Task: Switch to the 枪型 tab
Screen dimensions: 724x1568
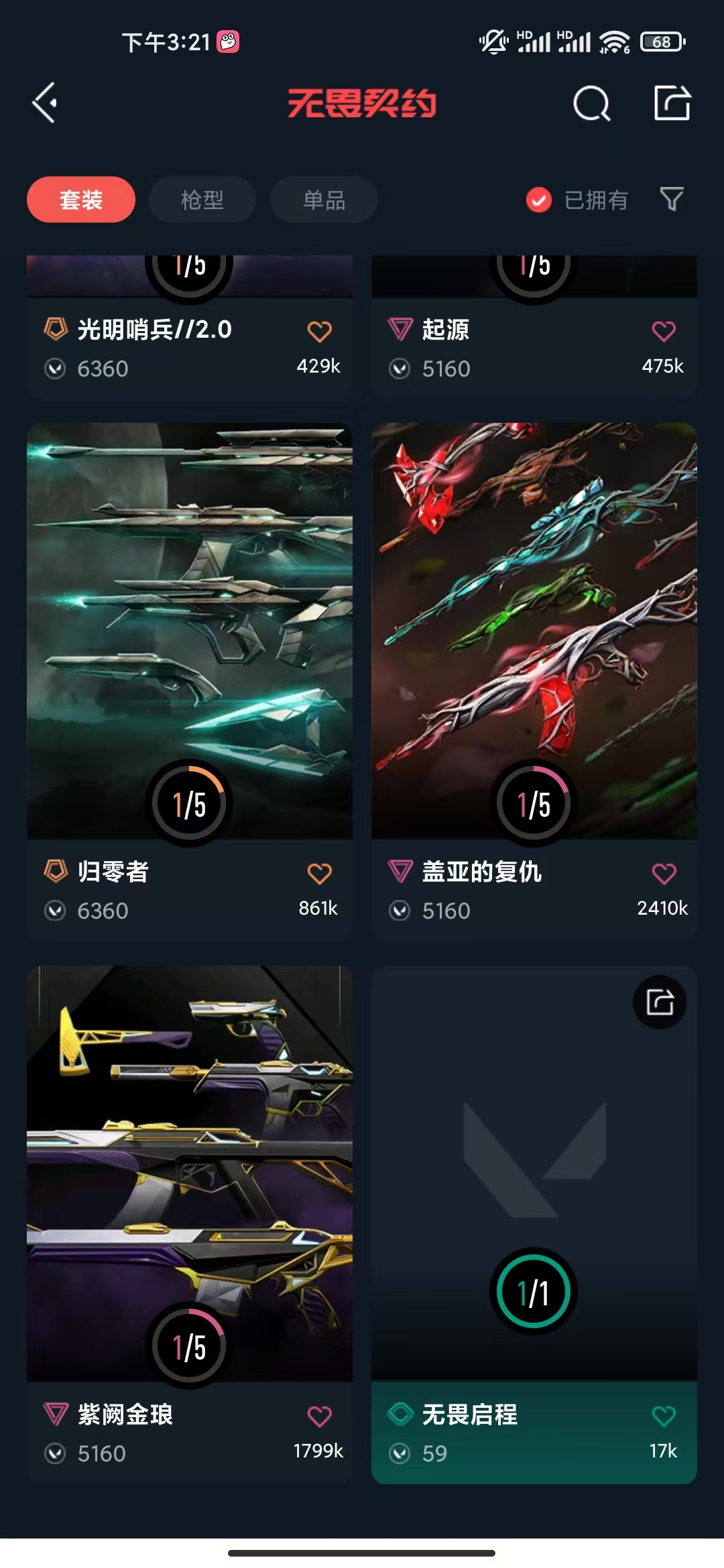Action: click(202, 200)
